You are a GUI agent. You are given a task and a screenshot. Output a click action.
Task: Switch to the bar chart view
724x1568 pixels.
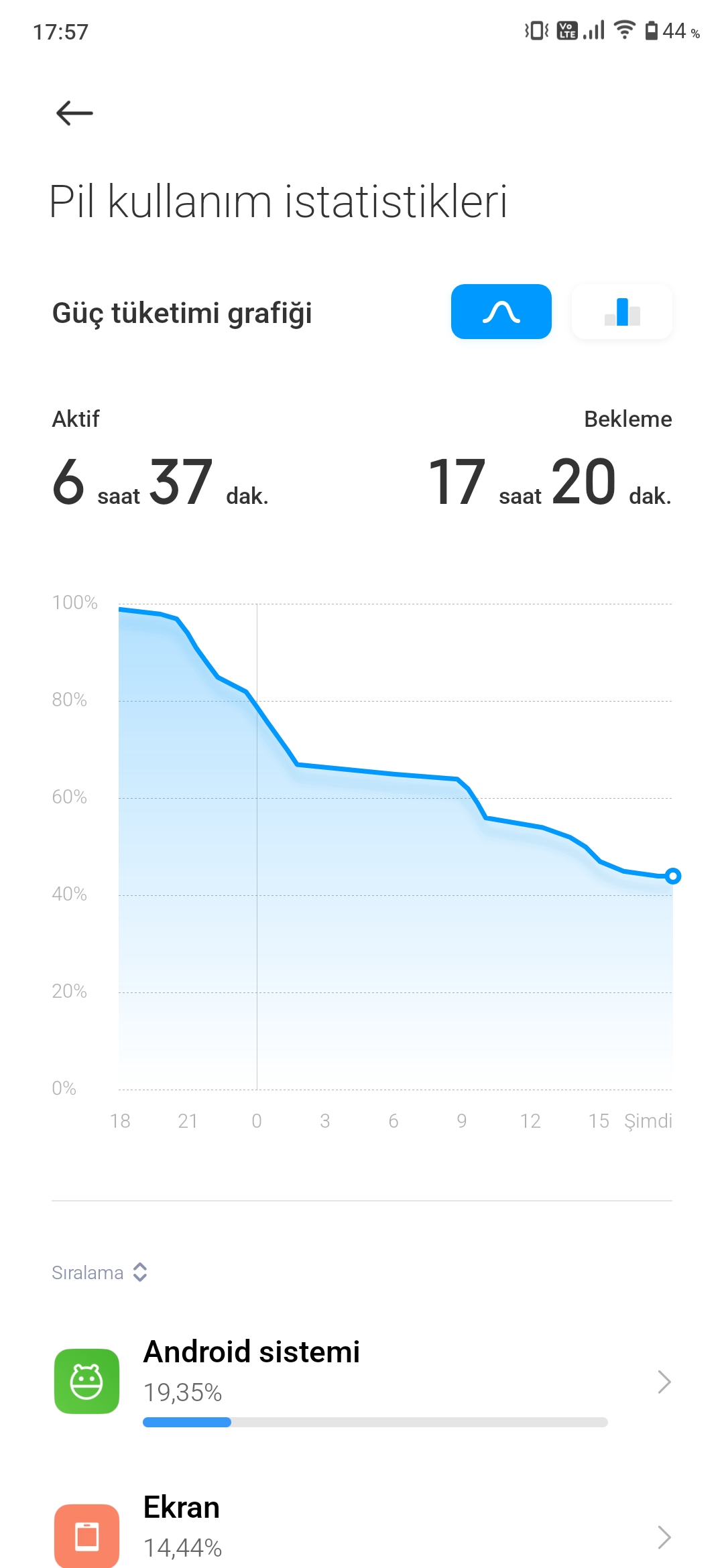621,312
